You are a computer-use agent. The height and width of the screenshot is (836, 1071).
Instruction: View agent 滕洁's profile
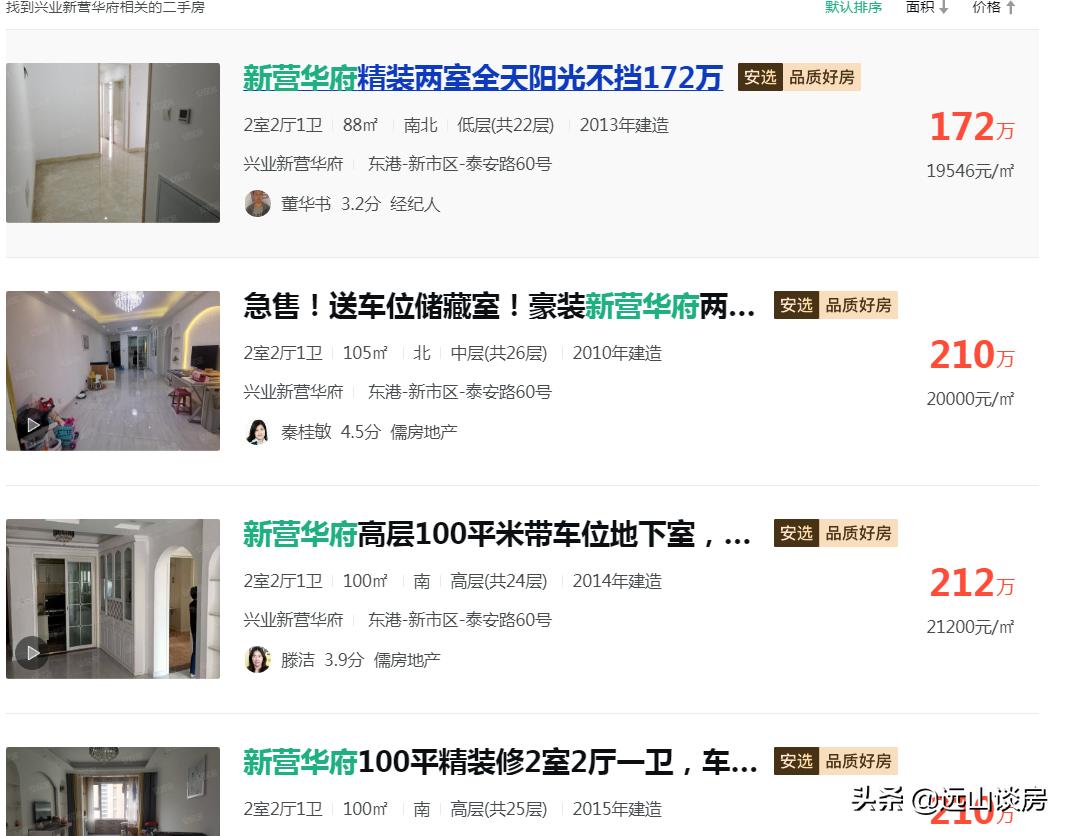point(297,660)
